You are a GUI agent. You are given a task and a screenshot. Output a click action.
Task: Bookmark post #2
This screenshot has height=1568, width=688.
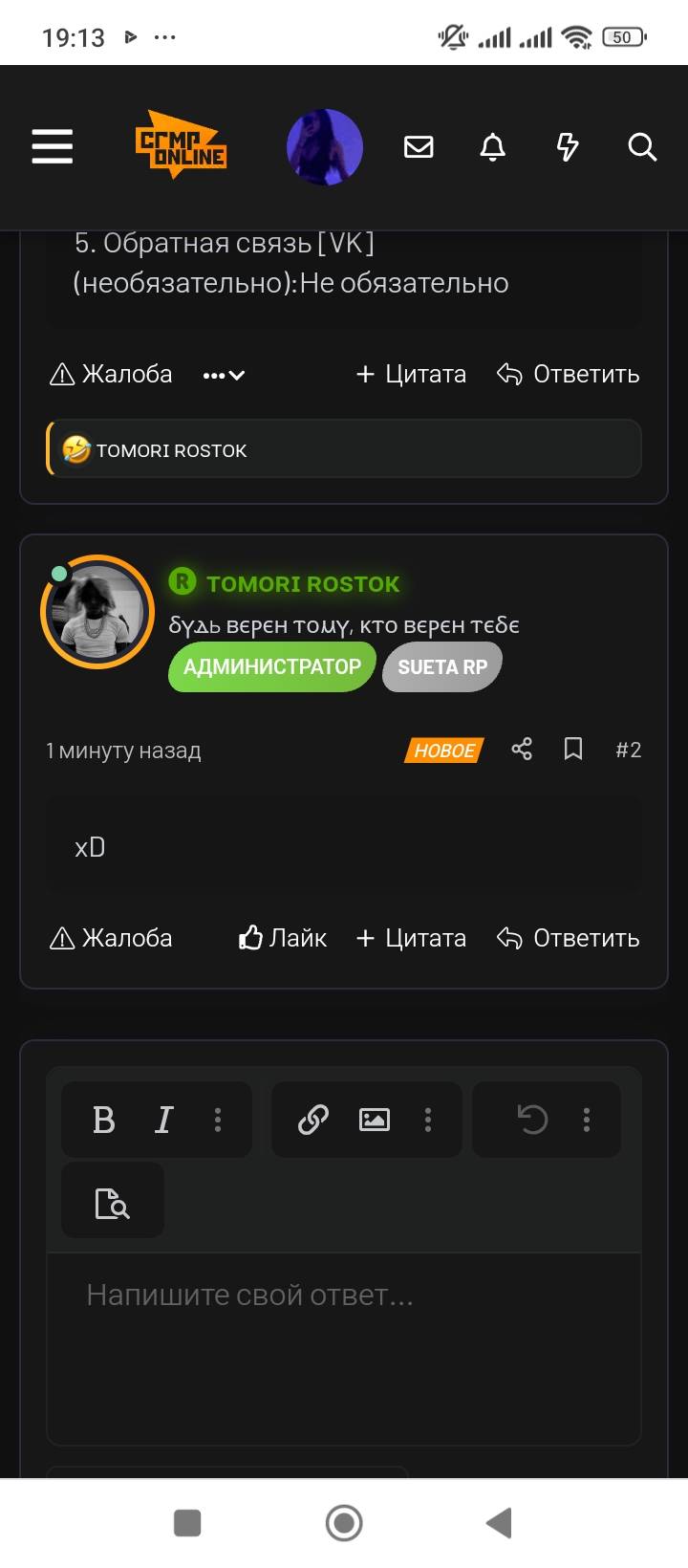pyautogui.click(x=573, y=749)
